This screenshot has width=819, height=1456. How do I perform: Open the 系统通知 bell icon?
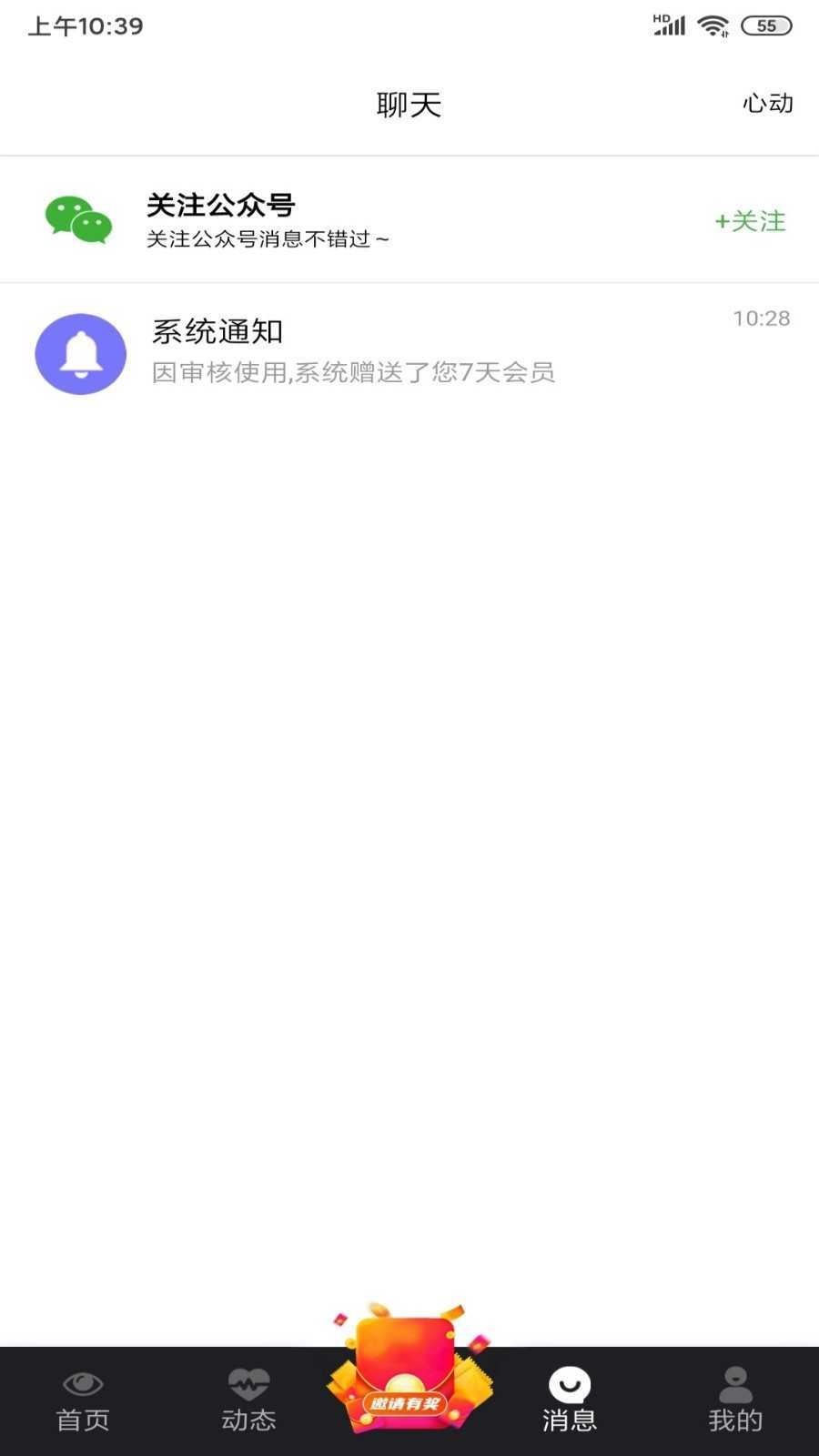pyautogui.click(x=80, y=354)
